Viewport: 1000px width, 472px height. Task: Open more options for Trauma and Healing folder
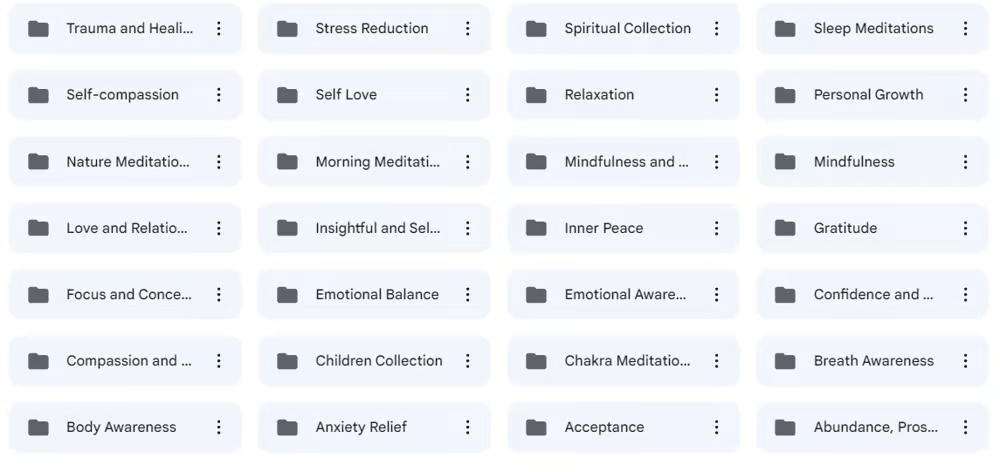click(x=219, y=29)
